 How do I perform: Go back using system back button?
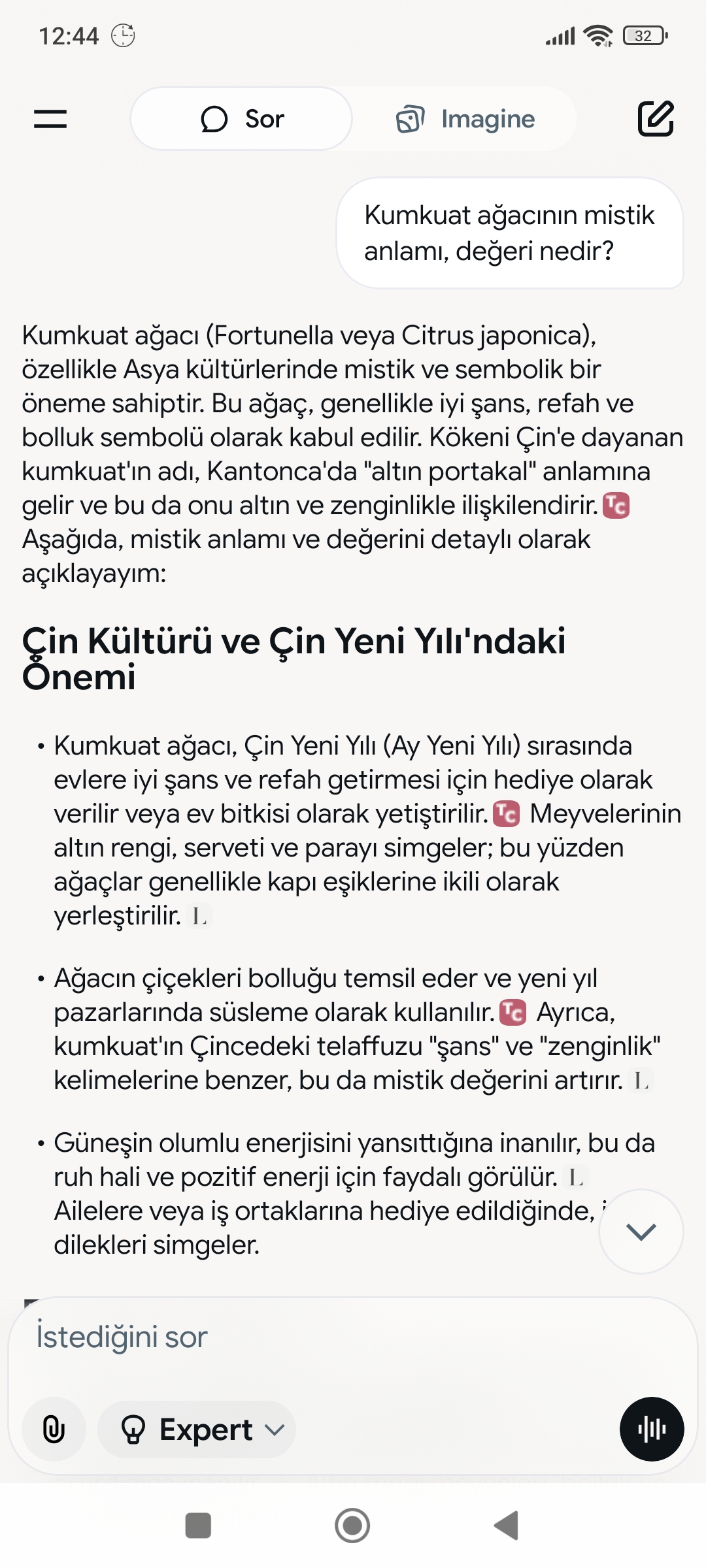(x=507, y=1526)
